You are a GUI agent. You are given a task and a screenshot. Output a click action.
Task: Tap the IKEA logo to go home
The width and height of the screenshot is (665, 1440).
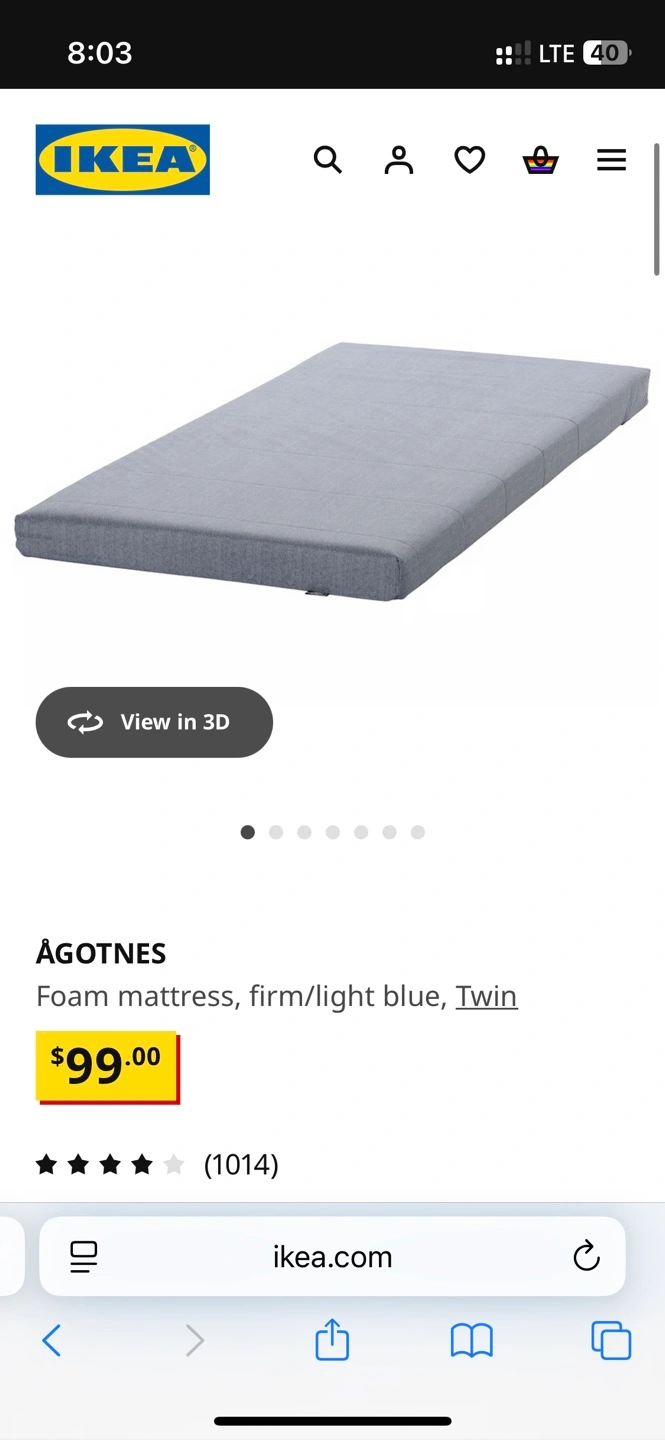(x=123, y=160)
